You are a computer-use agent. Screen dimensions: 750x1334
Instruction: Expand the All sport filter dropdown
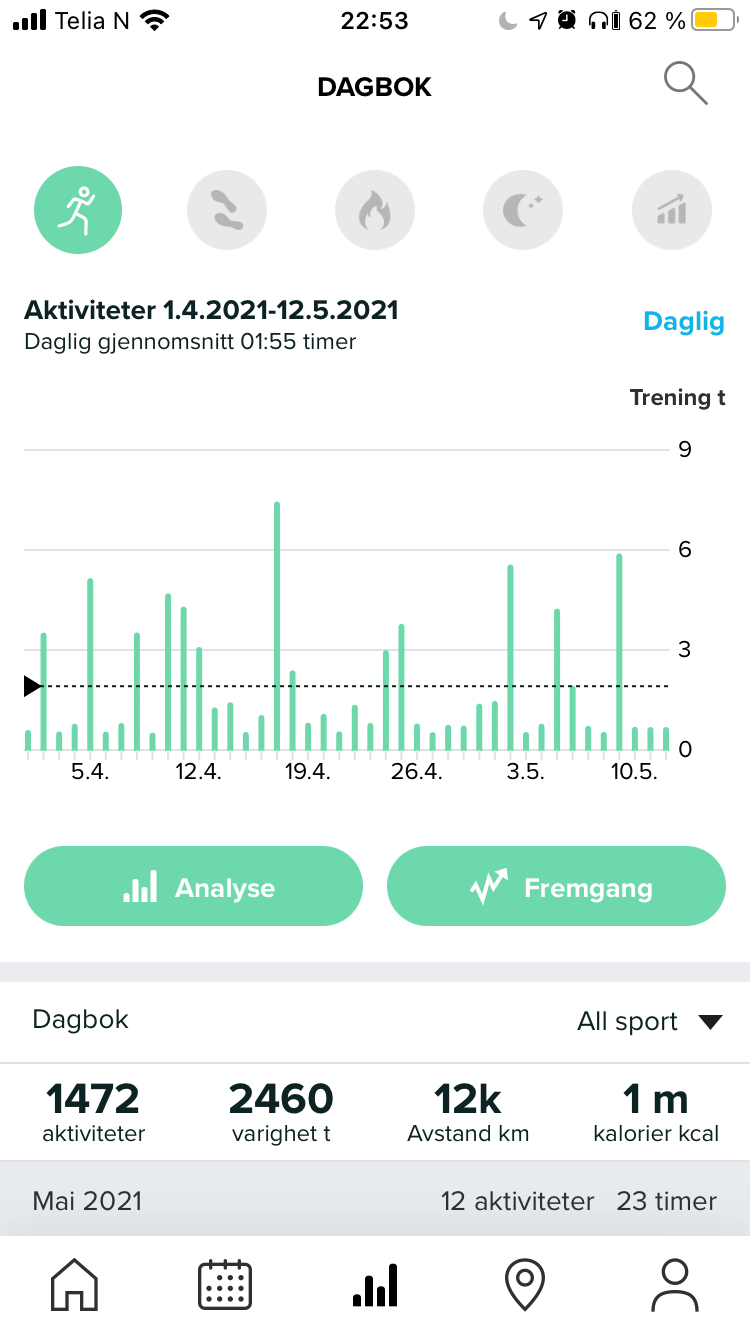pos(649,1021)
